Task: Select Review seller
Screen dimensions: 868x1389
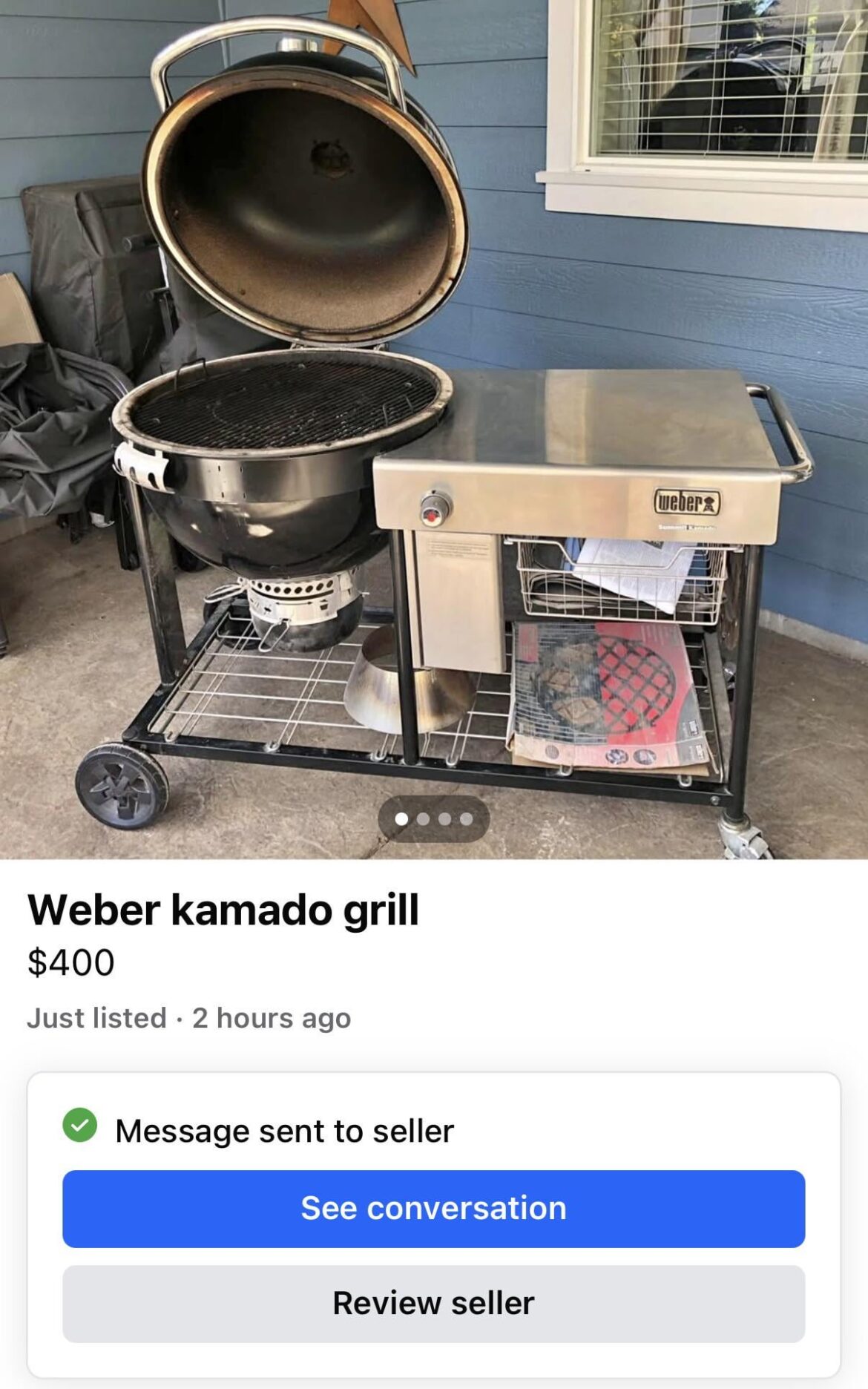Action: pyautogui.click(x=434, y=1304)
